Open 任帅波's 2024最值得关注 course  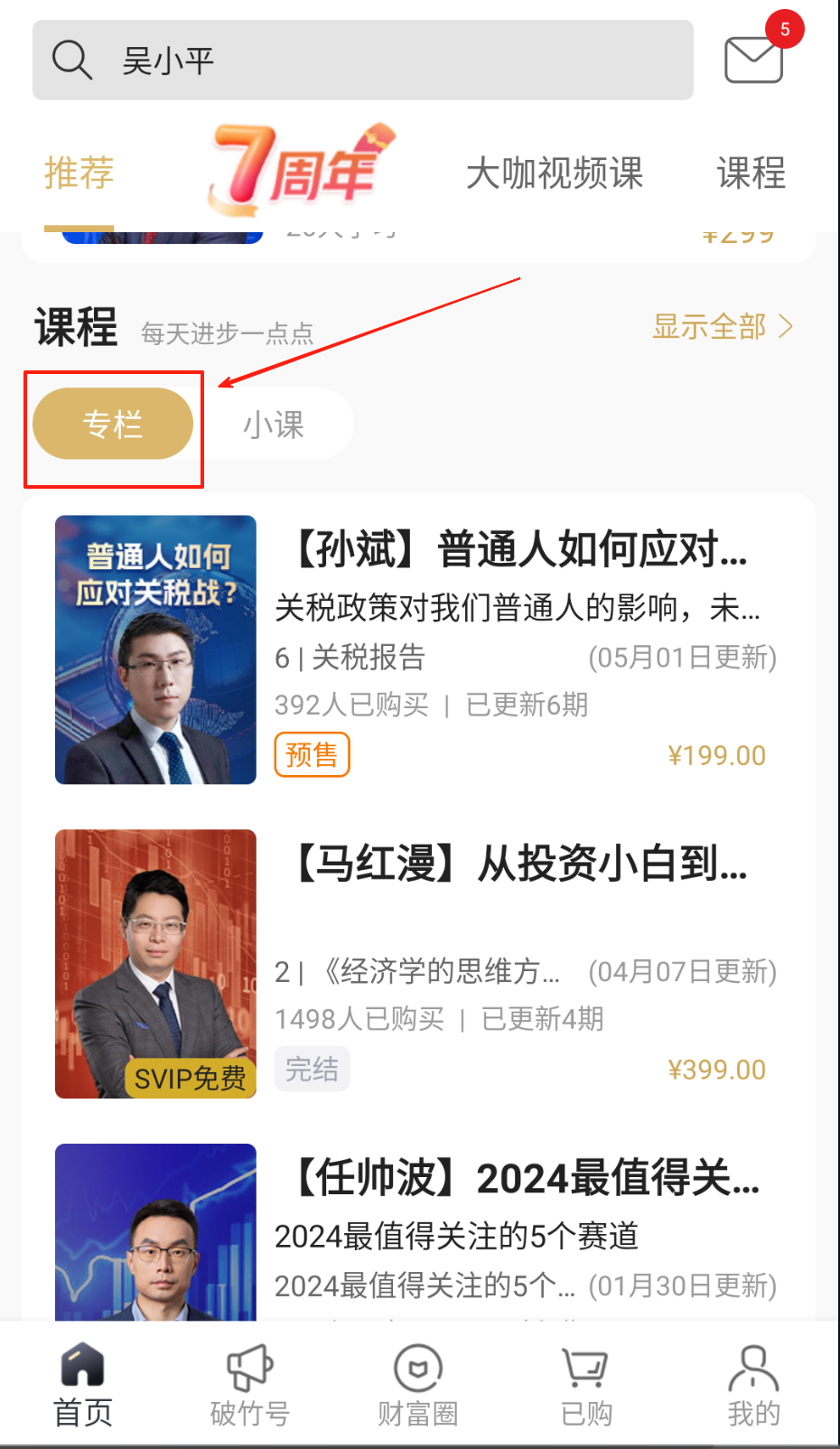[527, 1178]
